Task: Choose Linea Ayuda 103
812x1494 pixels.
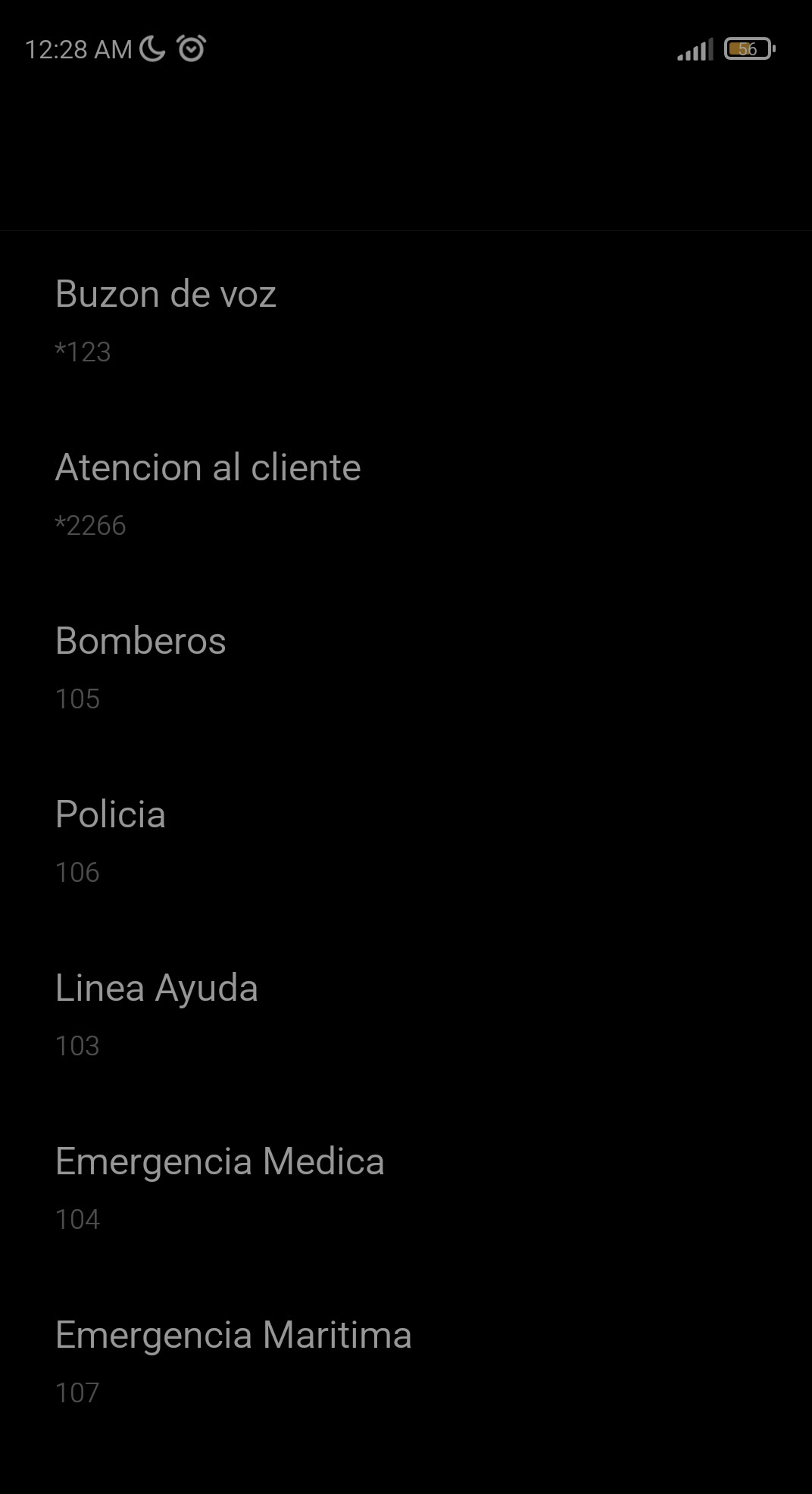Action: tap(406, 1014)
